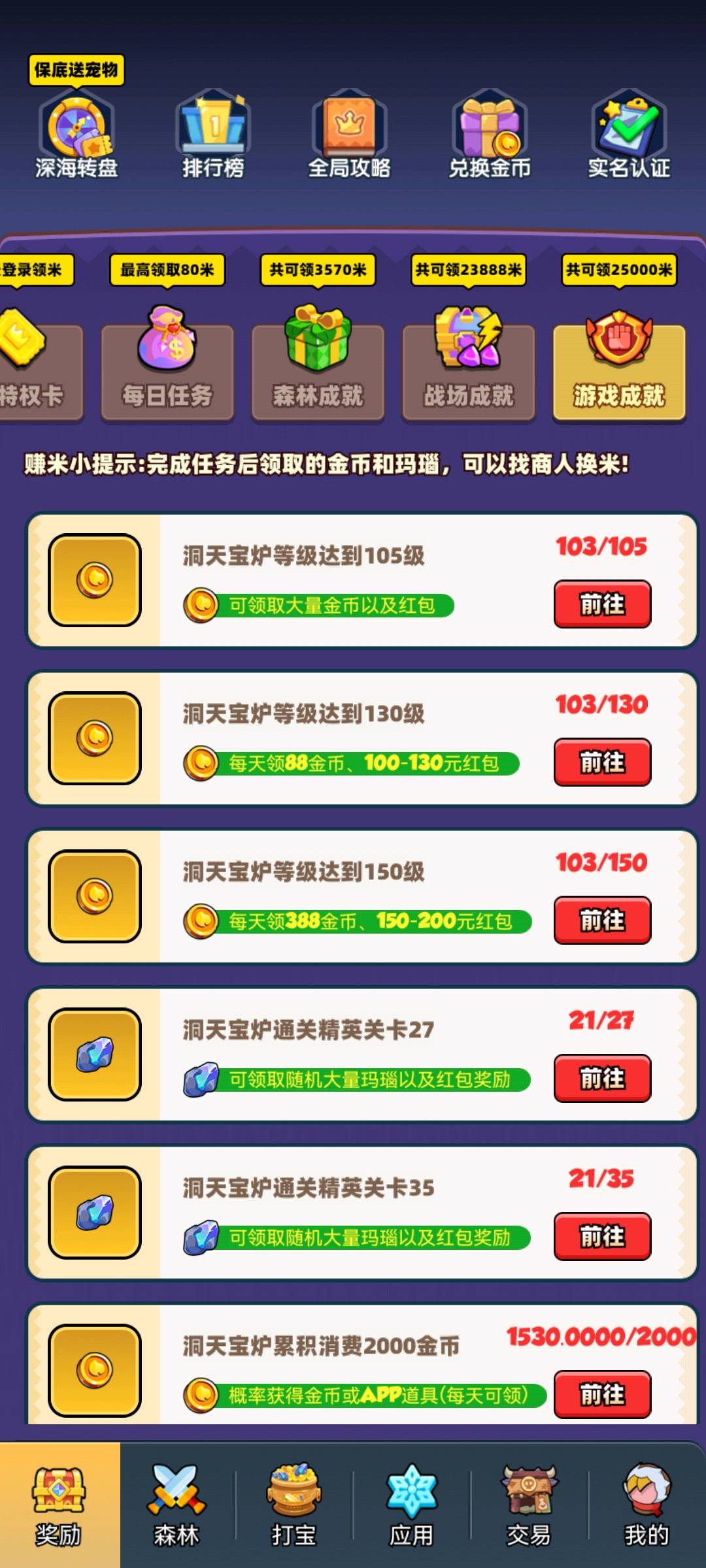Switch to the 森林成就 tab

318,372
